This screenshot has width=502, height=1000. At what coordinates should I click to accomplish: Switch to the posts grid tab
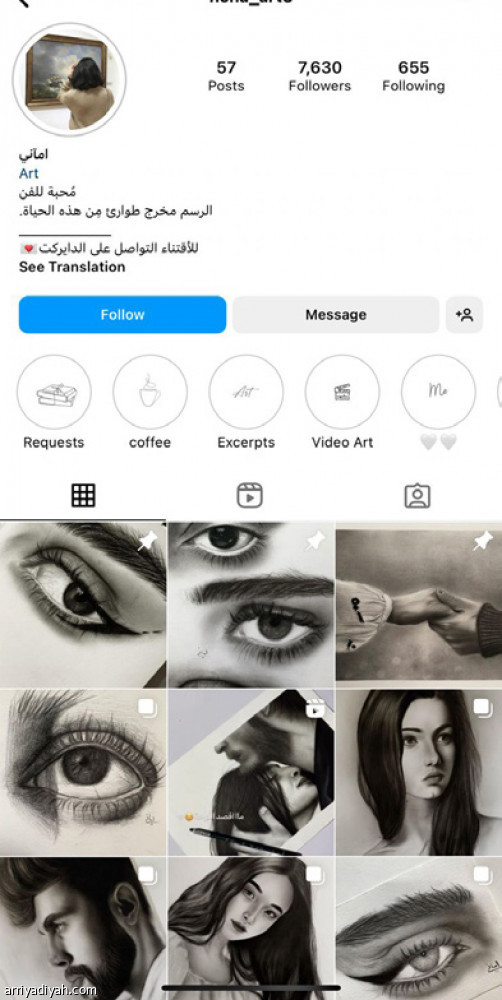pyautogui.click(x=83, y=496)
